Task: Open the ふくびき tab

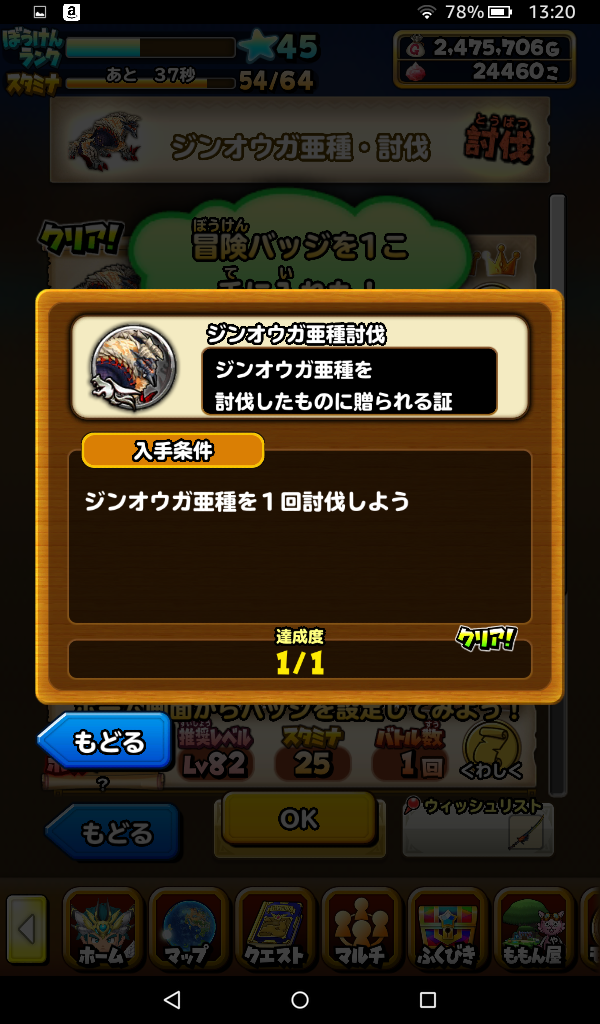Action: pyautogui.click(x=447, y=930)
